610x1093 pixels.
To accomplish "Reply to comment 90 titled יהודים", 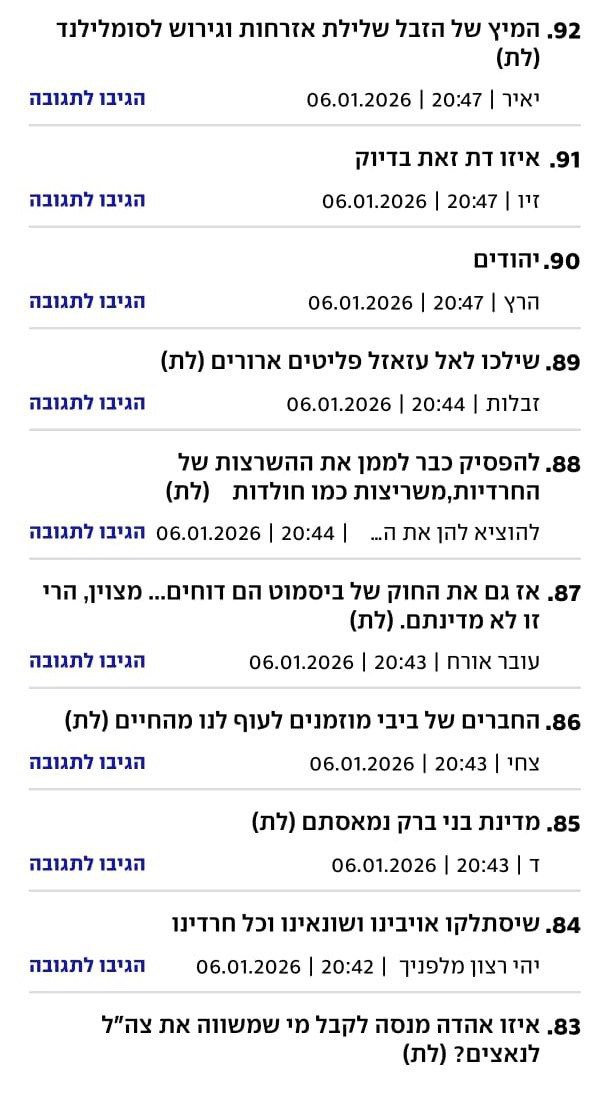I will 87,301.
